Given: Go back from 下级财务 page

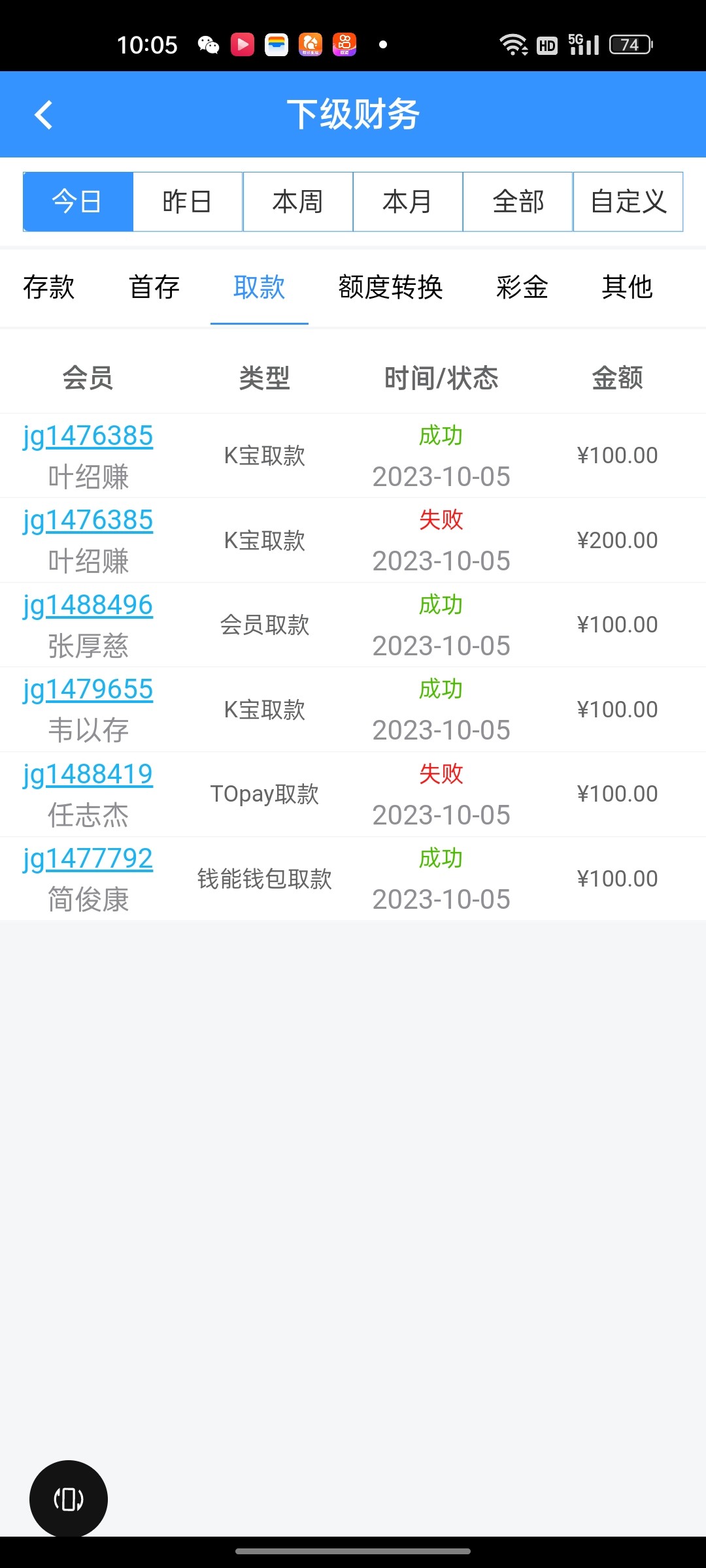Looking at the screenshot, I should [43, 115].
